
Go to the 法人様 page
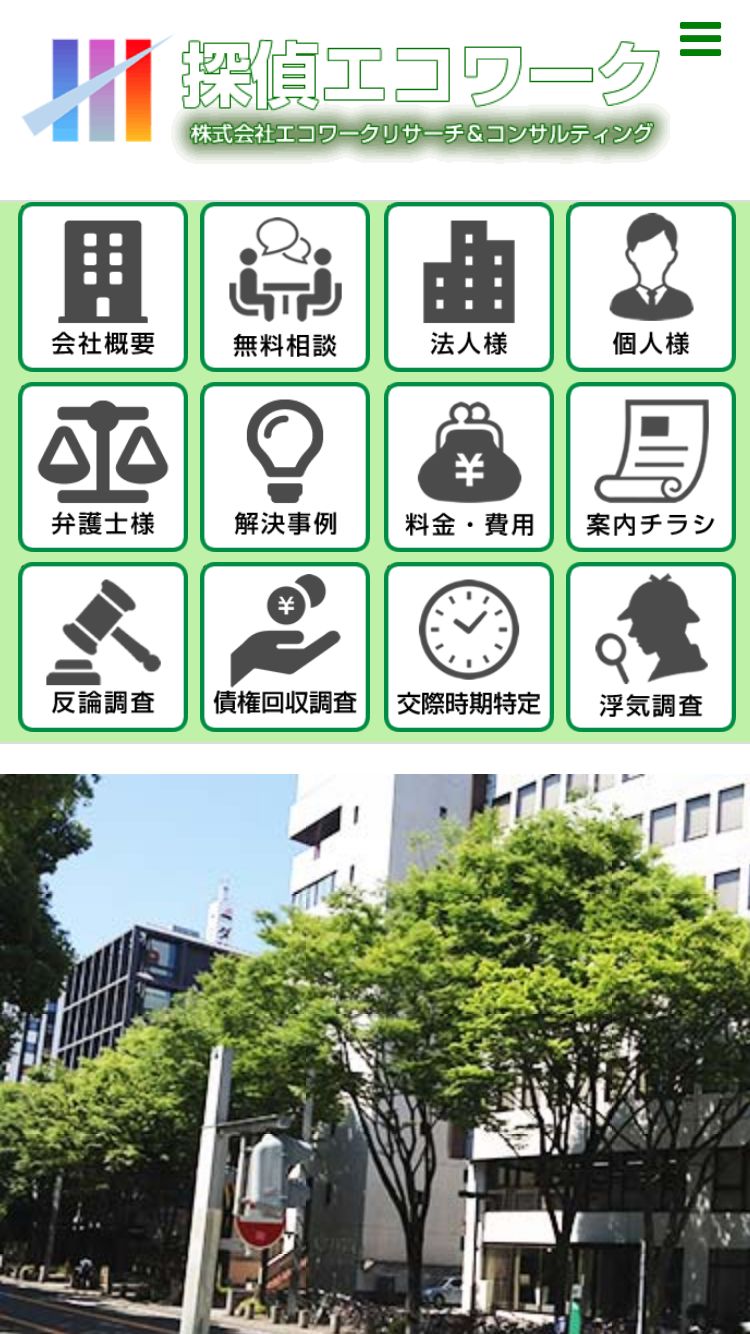[469, 287]
